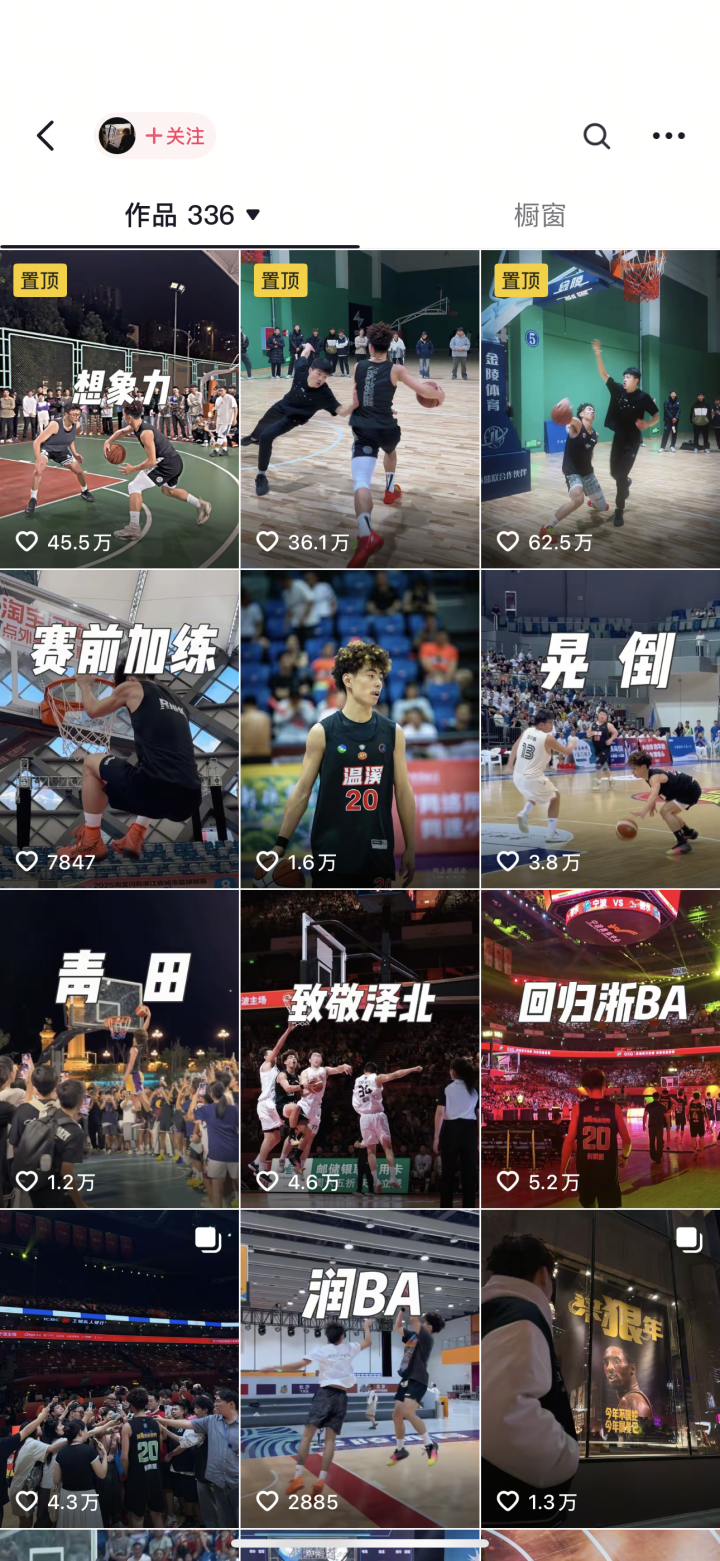This screenshot has width=720, height=1561.
Task: Play the 润BA video
Action: tap(360, 1369)
